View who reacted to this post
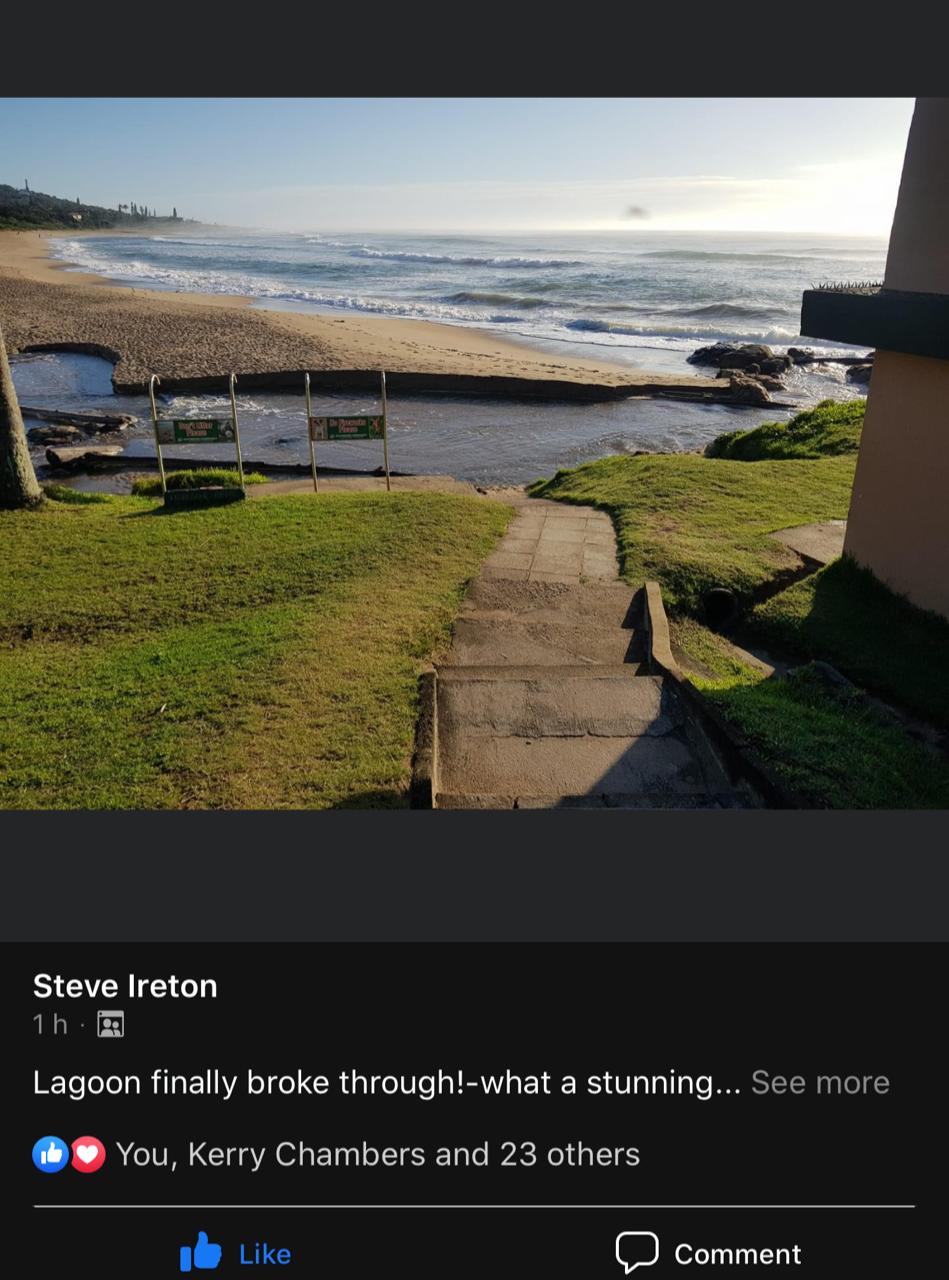Image resolution: width=949 pixels, height=1280 pixels. [376, 1154]
